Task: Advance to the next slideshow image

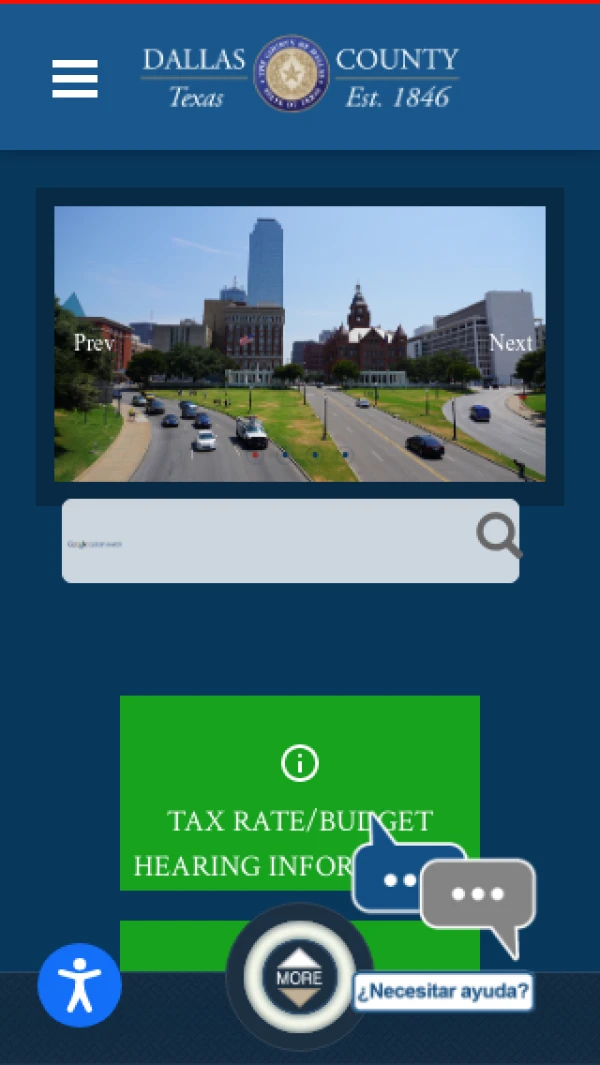Action: click(510, 343)
